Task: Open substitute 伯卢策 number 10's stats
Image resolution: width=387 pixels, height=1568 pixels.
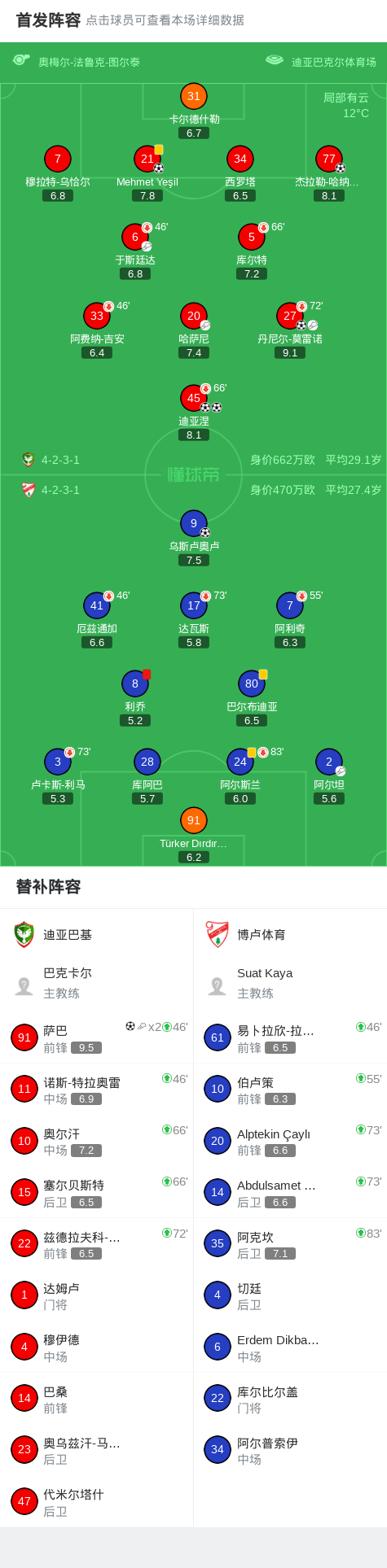Action: [290, 1089]
